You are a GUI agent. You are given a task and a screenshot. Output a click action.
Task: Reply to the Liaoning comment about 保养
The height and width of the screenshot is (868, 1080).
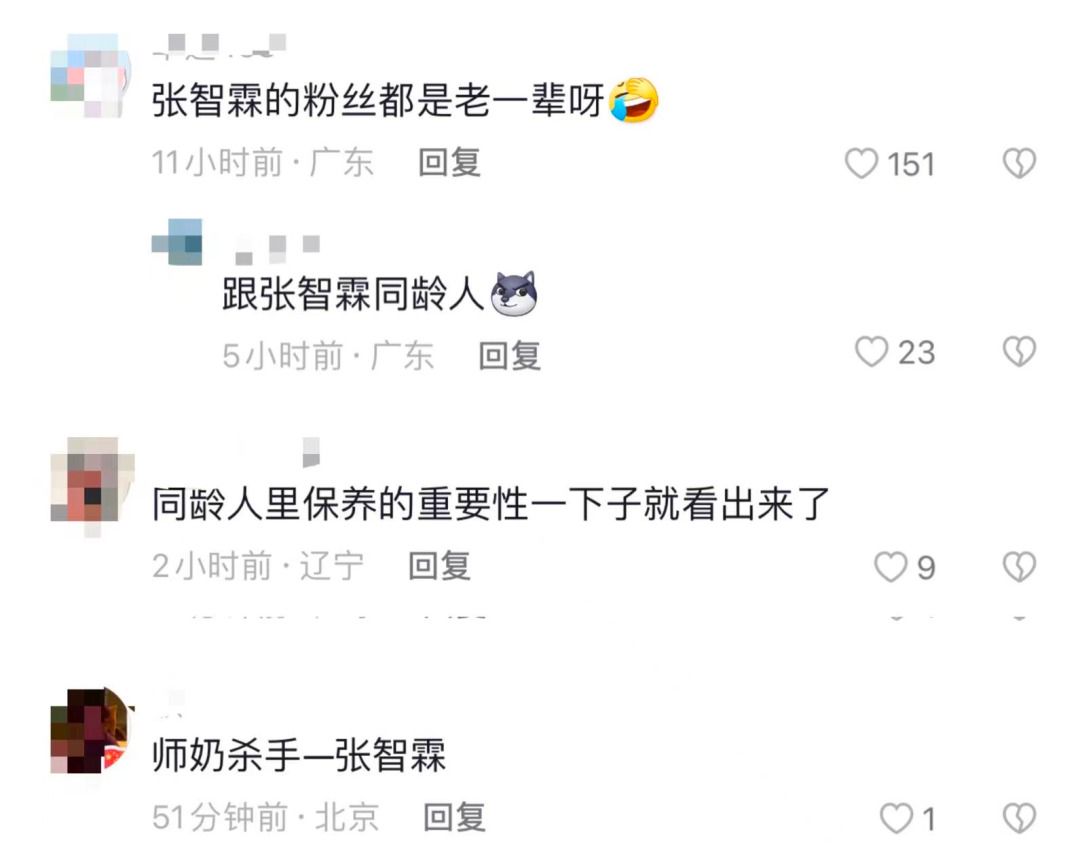click(x=439, y=567)
